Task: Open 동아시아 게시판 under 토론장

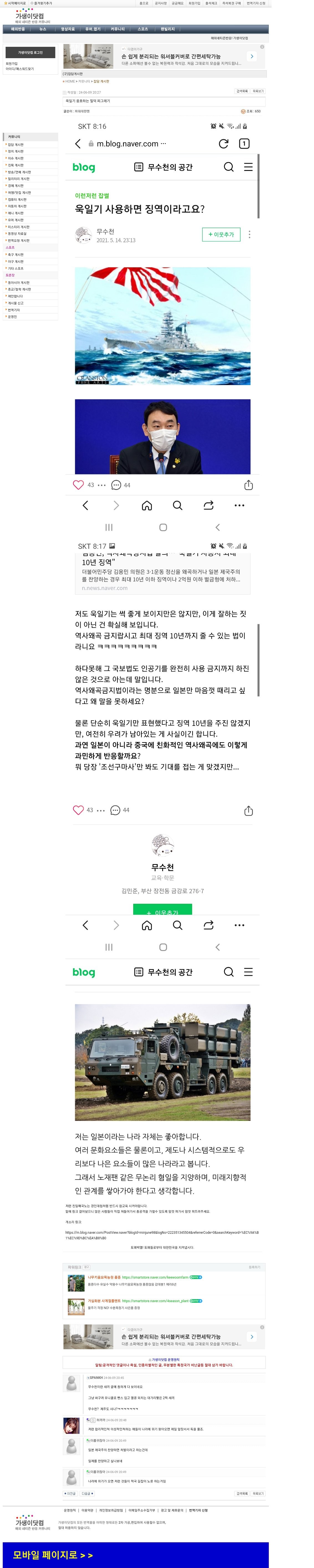Action: pos(18,282)
